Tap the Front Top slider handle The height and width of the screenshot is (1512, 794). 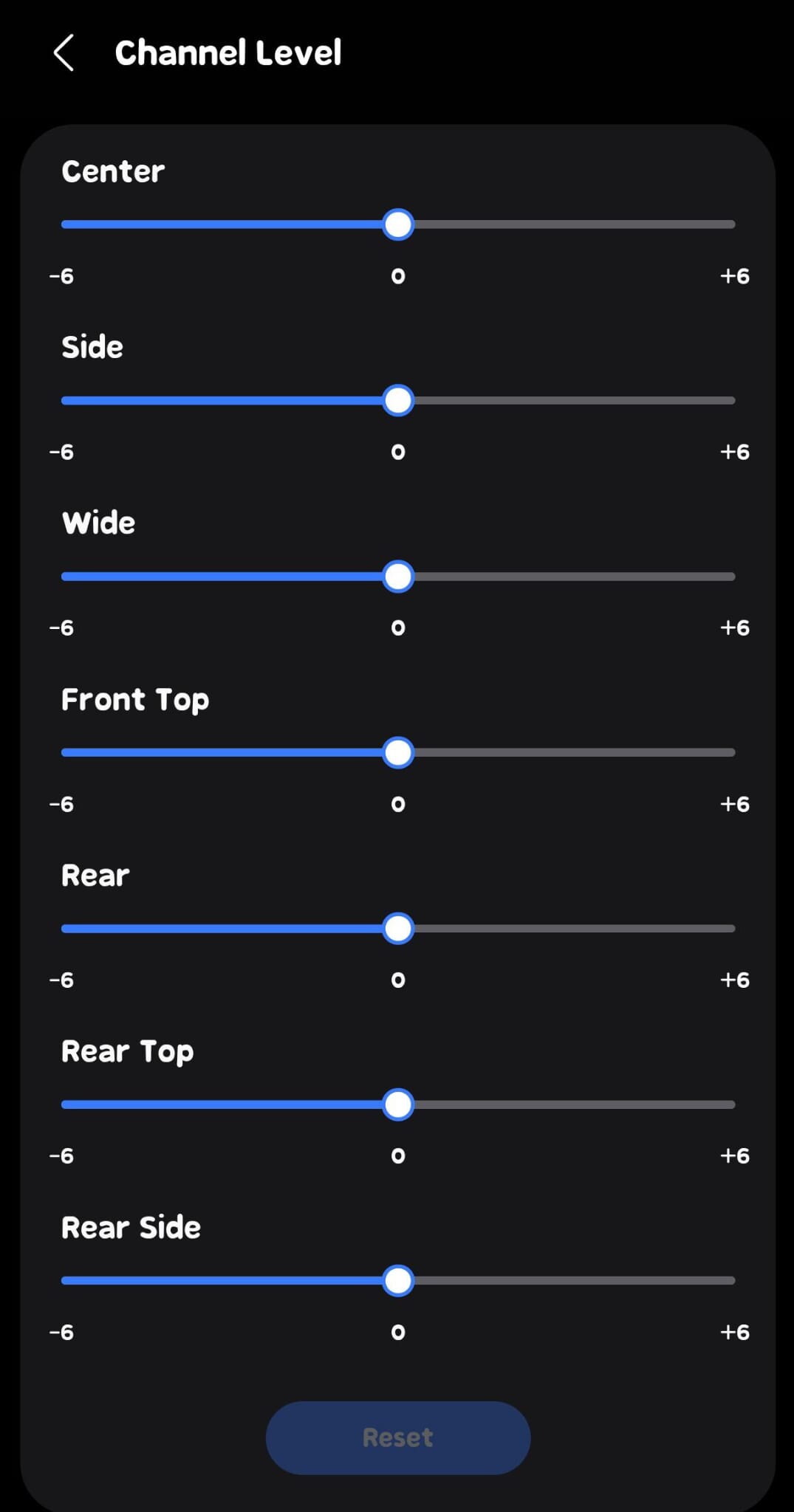point(398,753)
